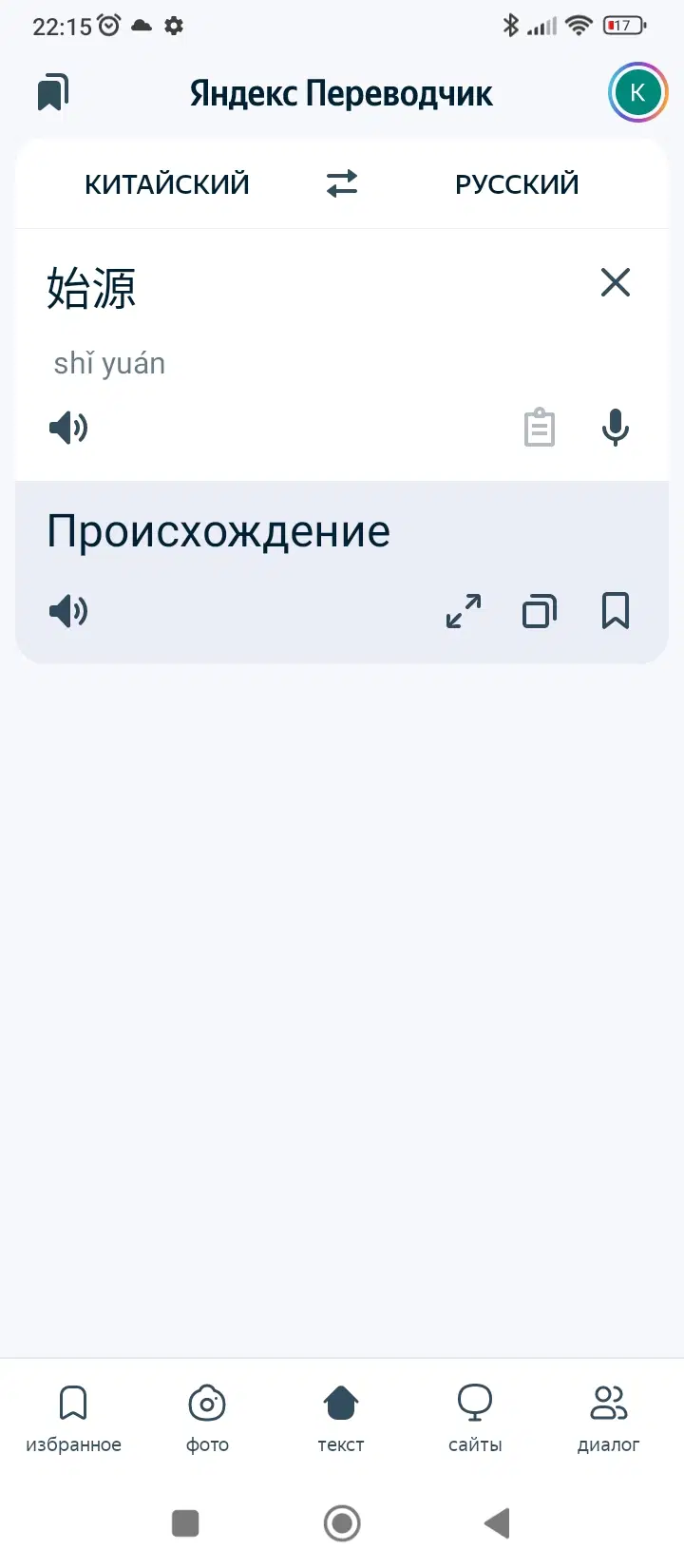Viewport: 684px width, 1568px height.
Task: Start voice input with the microphone
Action: [x=616, y=428]
